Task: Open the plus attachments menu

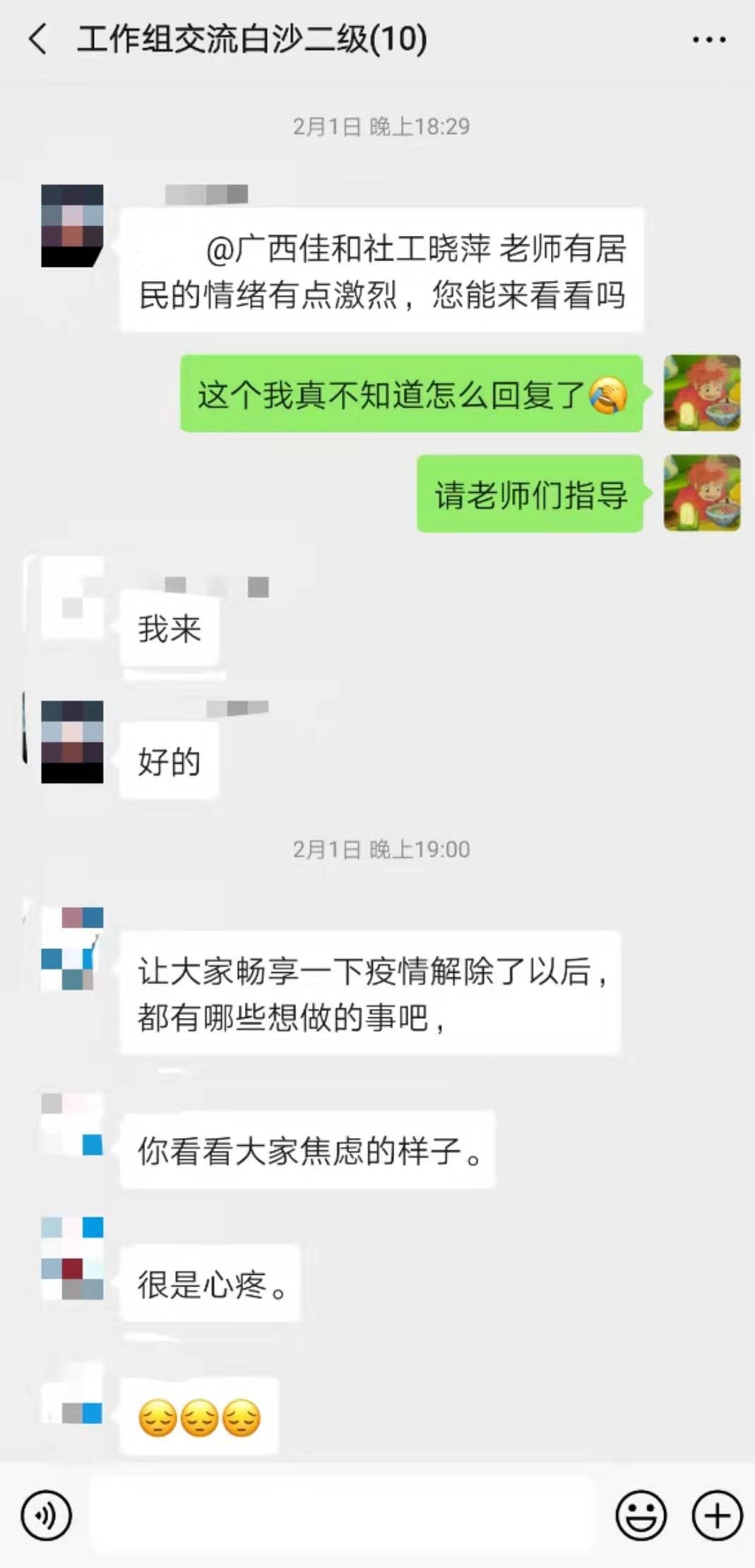Action: click(x=716, y=1515)
